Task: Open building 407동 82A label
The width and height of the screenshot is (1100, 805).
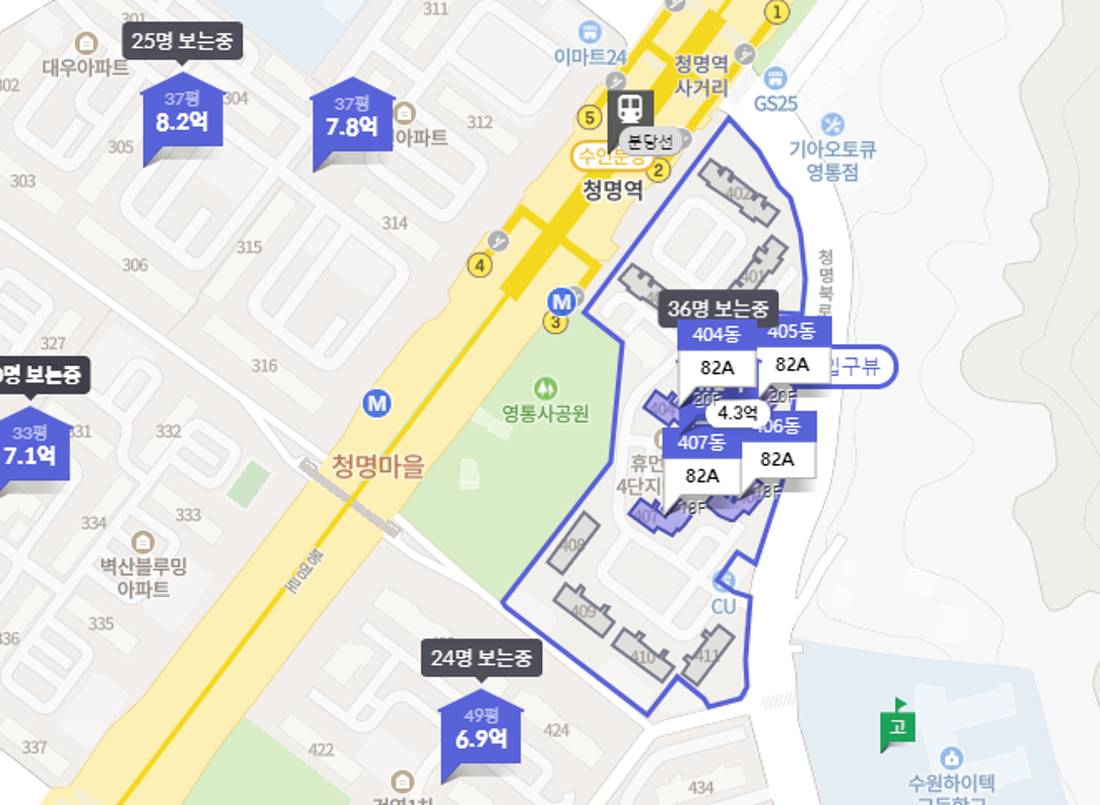Action: tap(701, 463)
